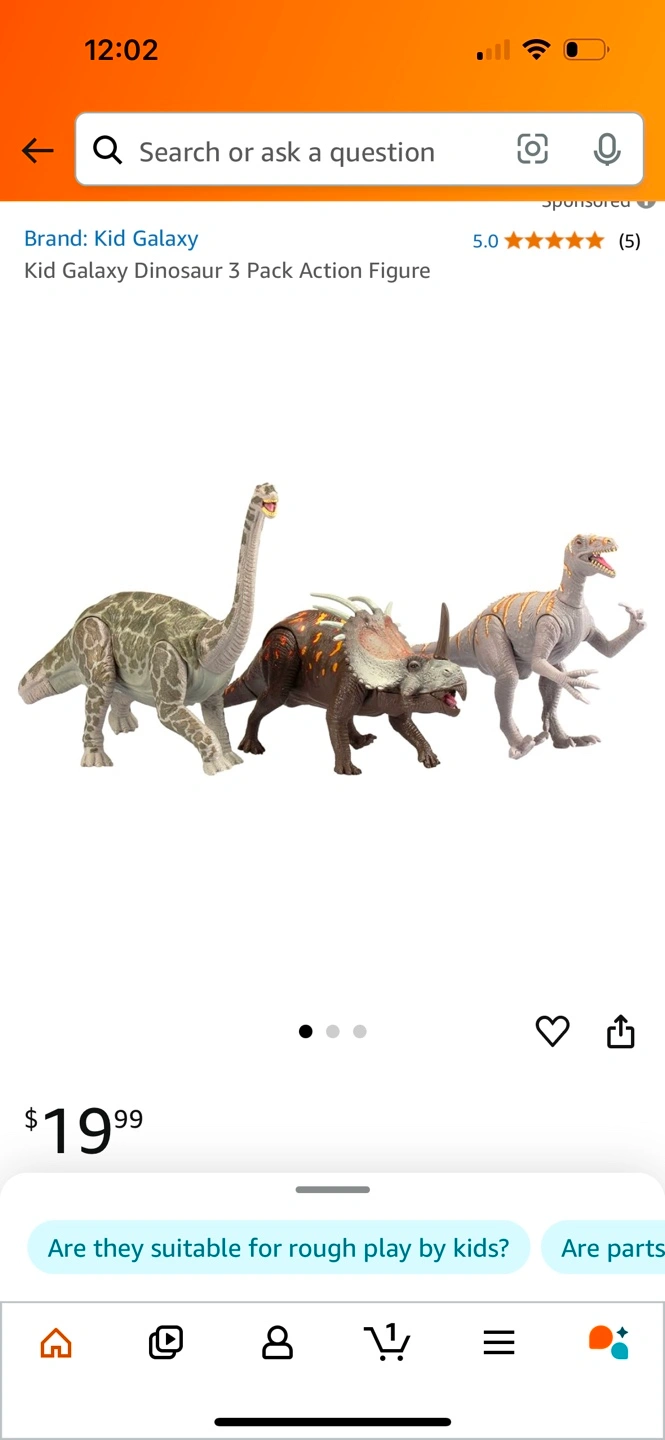Go to the Home tab

point(56,1342)
